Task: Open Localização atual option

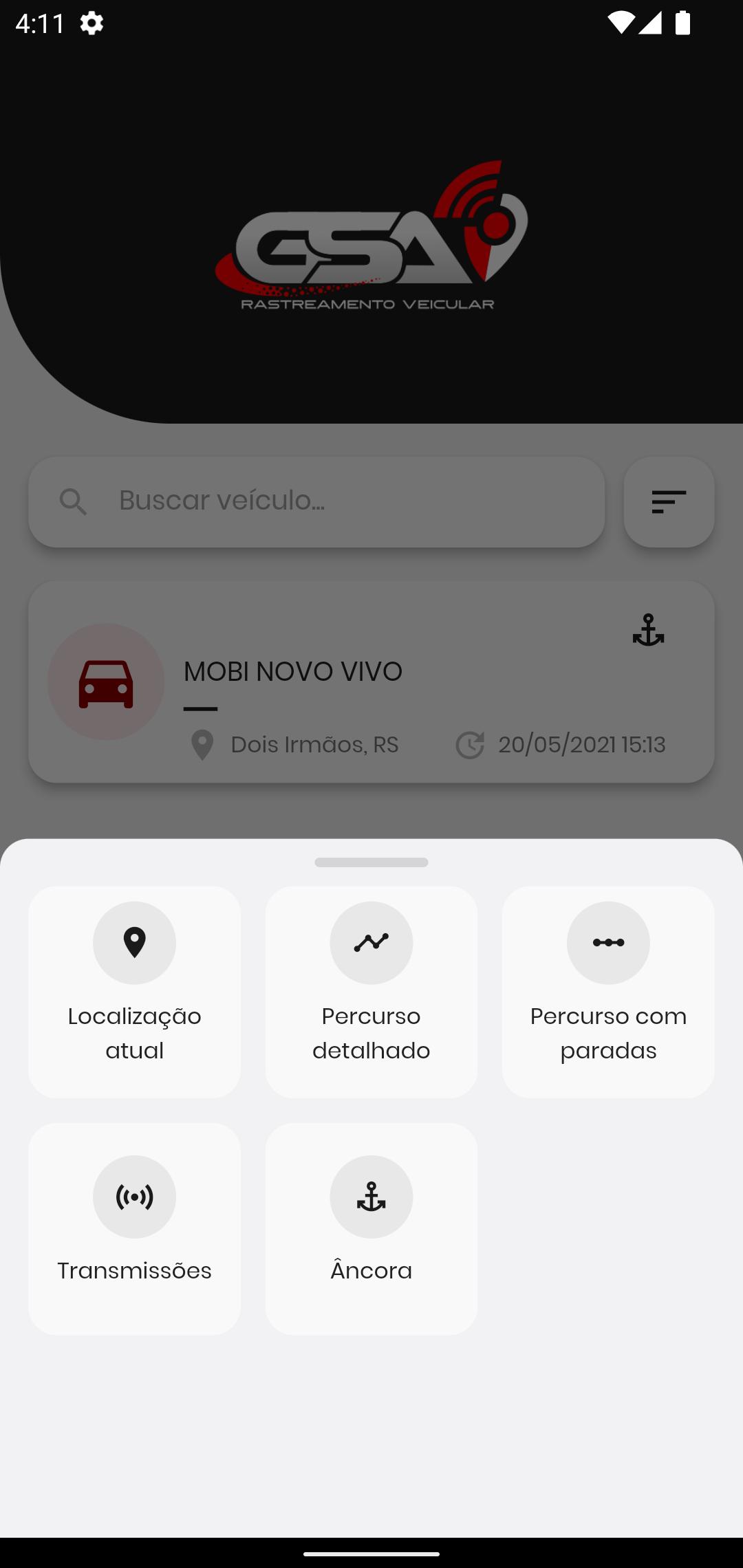Action: click(134, 992)
